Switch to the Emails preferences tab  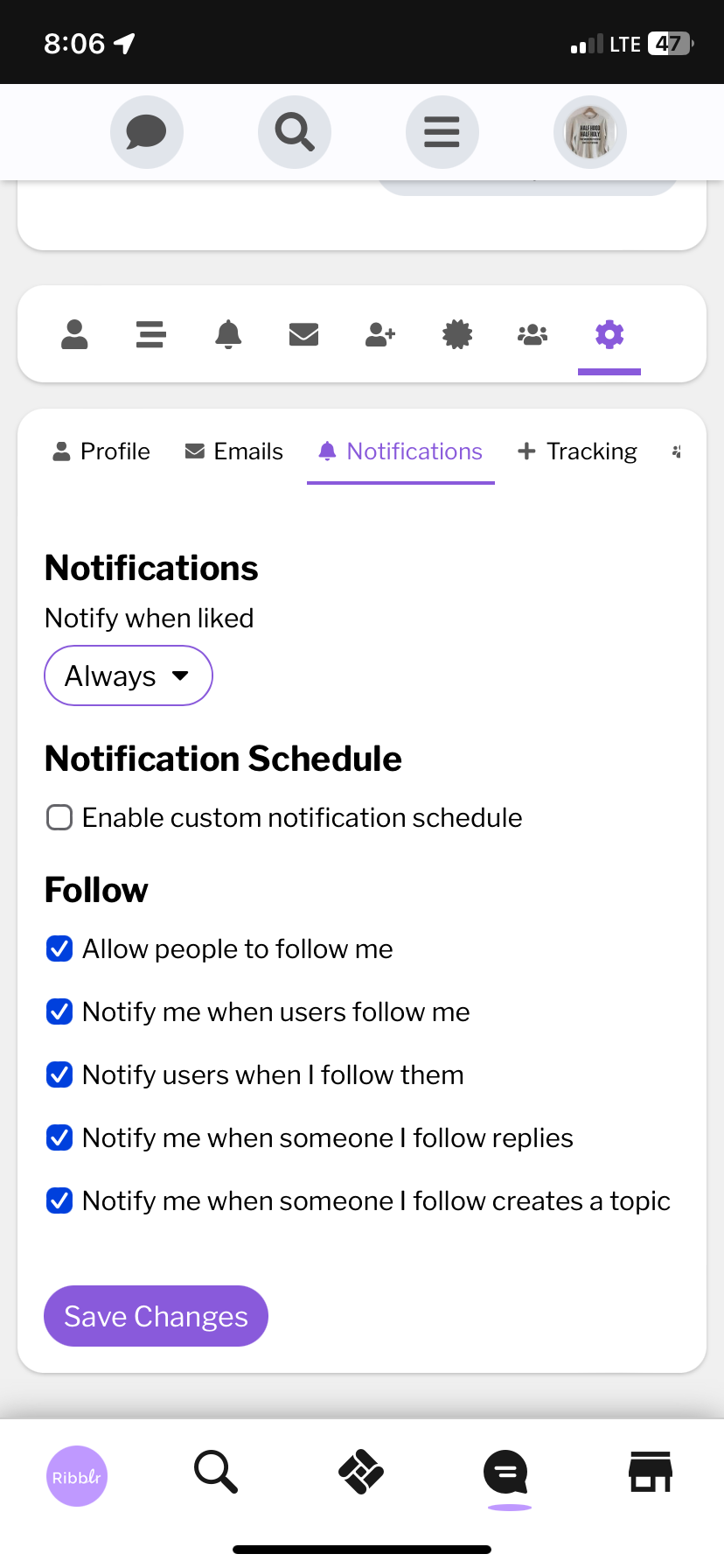[234, 451]
